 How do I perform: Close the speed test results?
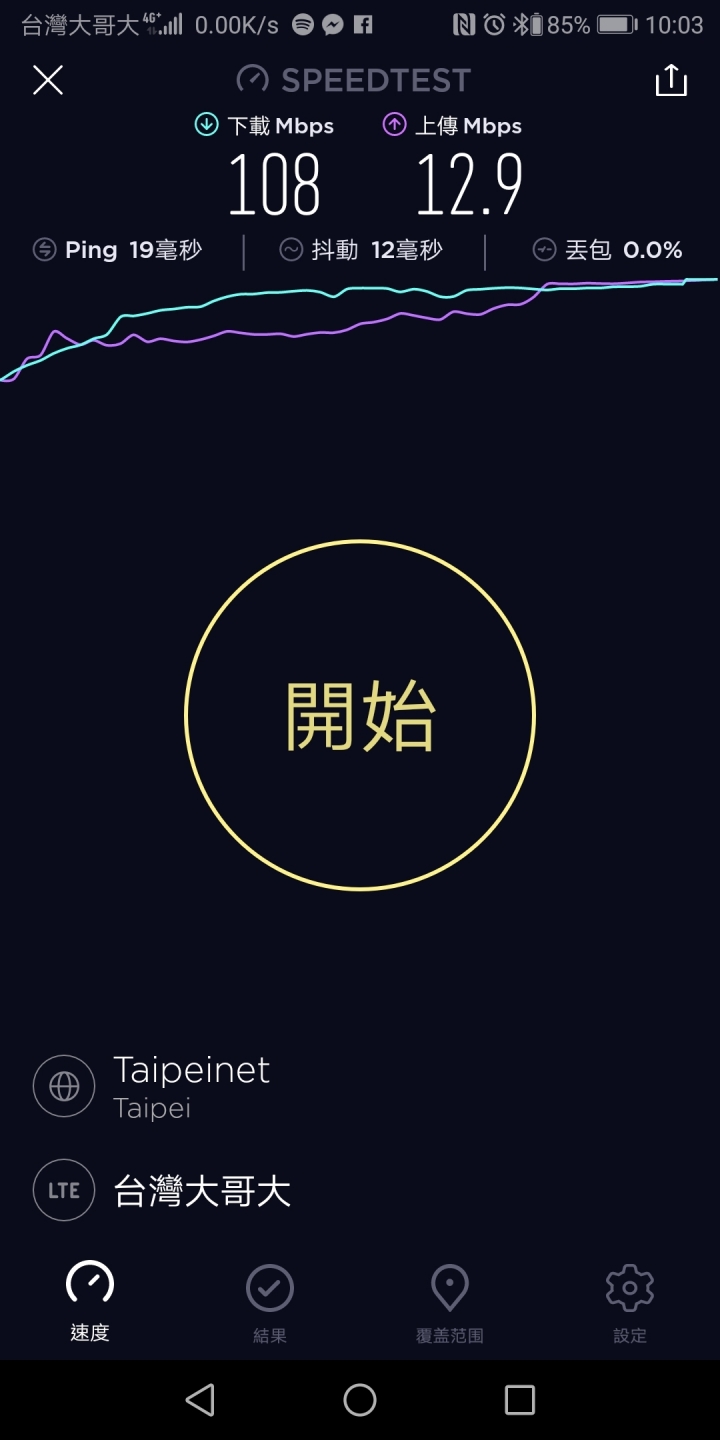(48, 80)
